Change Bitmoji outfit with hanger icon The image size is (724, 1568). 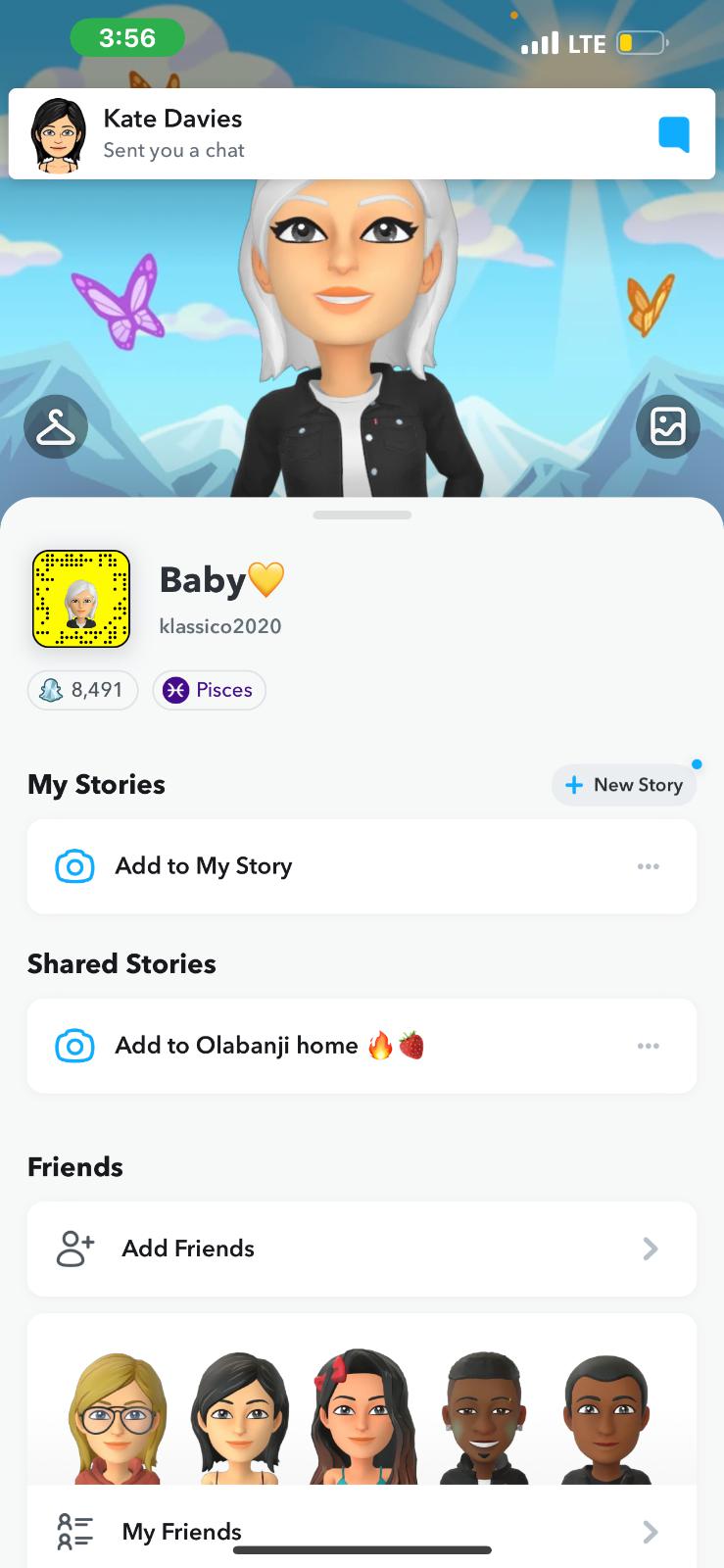[x=56, y=426]
